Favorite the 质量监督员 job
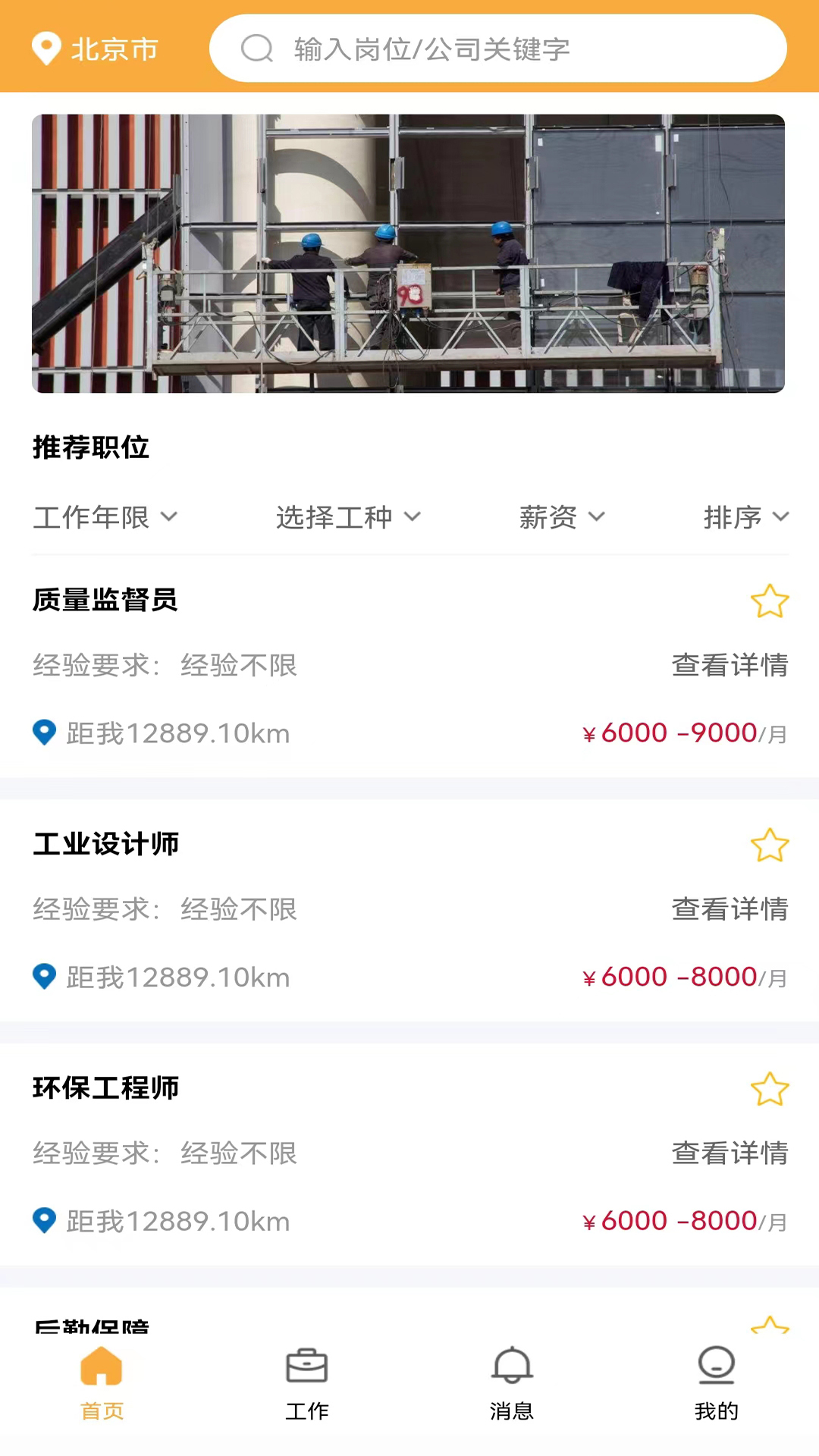Viewport: 819px width, 1456px height. click(769, 601)
